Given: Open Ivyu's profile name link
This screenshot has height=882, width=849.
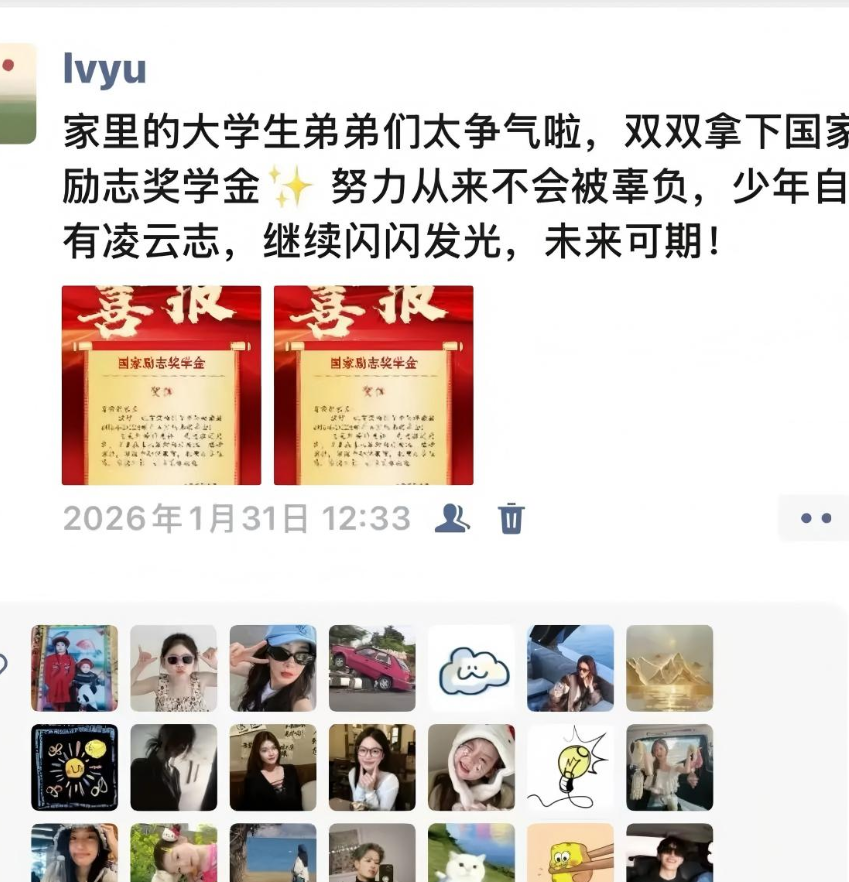Looking at the screenshot, I should pyautogui.click(x=104, y=69).
